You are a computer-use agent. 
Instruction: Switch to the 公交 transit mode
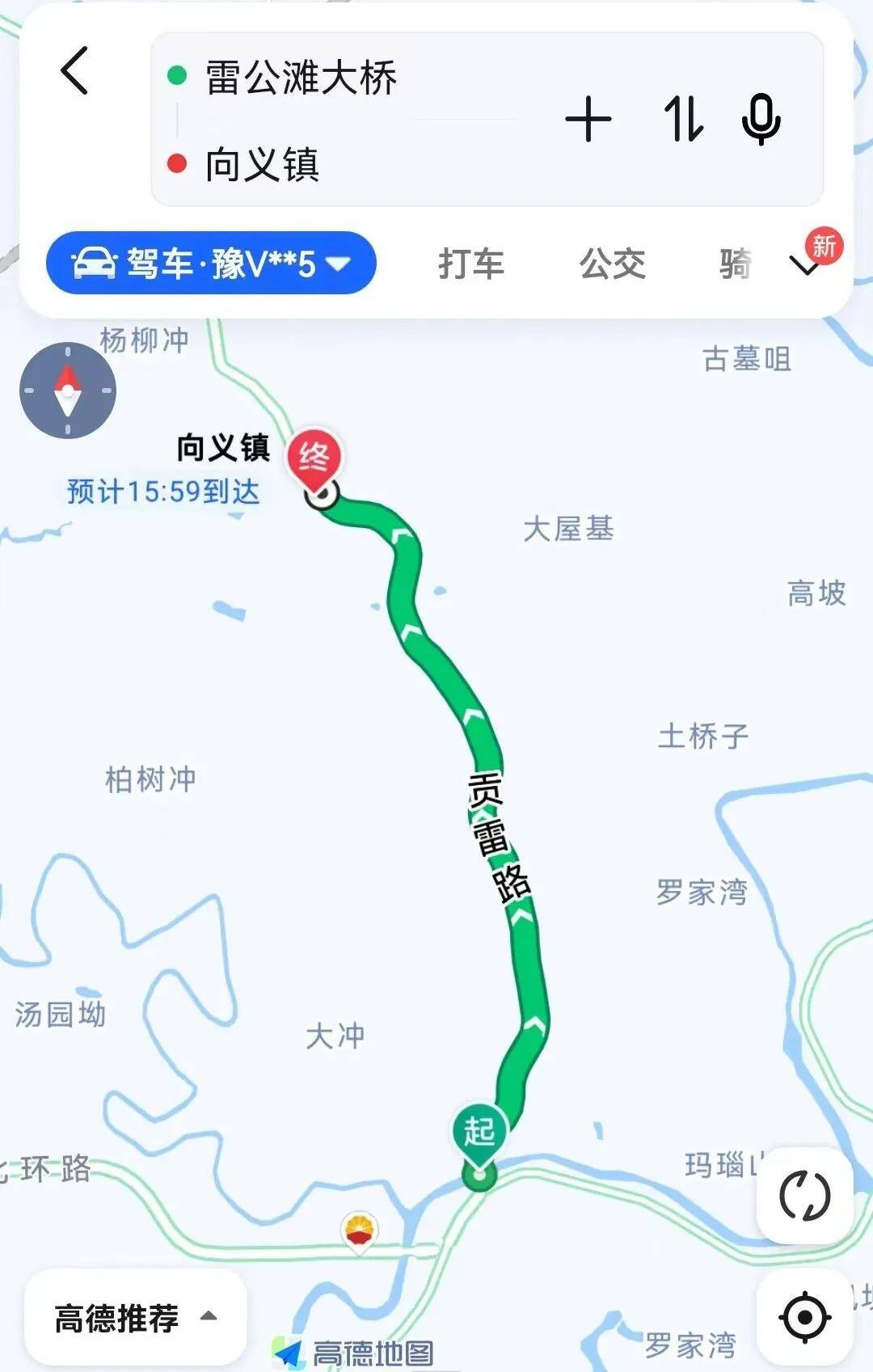tap(611, 264)
